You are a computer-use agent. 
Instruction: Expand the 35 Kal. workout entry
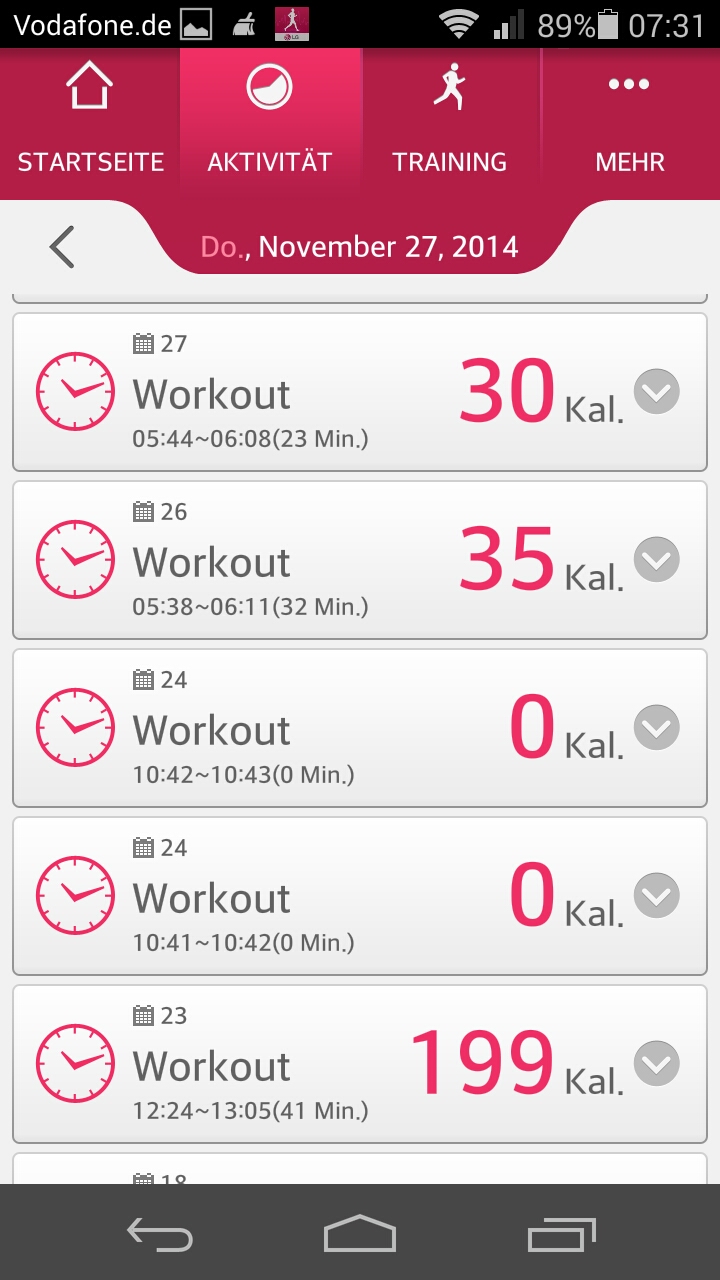coord(657,559)
